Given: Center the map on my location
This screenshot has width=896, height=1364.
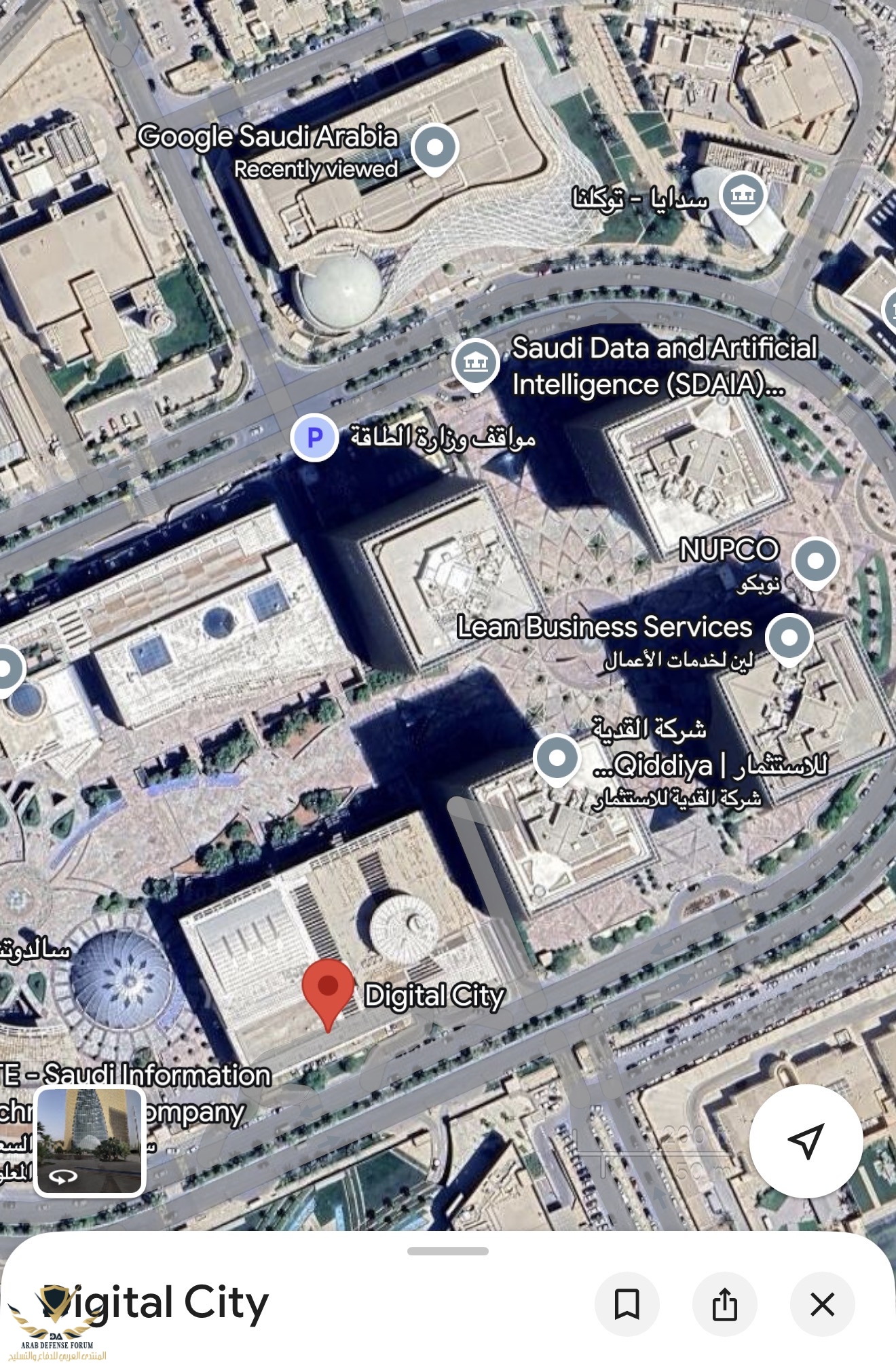Looking at the screenshot, I should pos(806,1141).
